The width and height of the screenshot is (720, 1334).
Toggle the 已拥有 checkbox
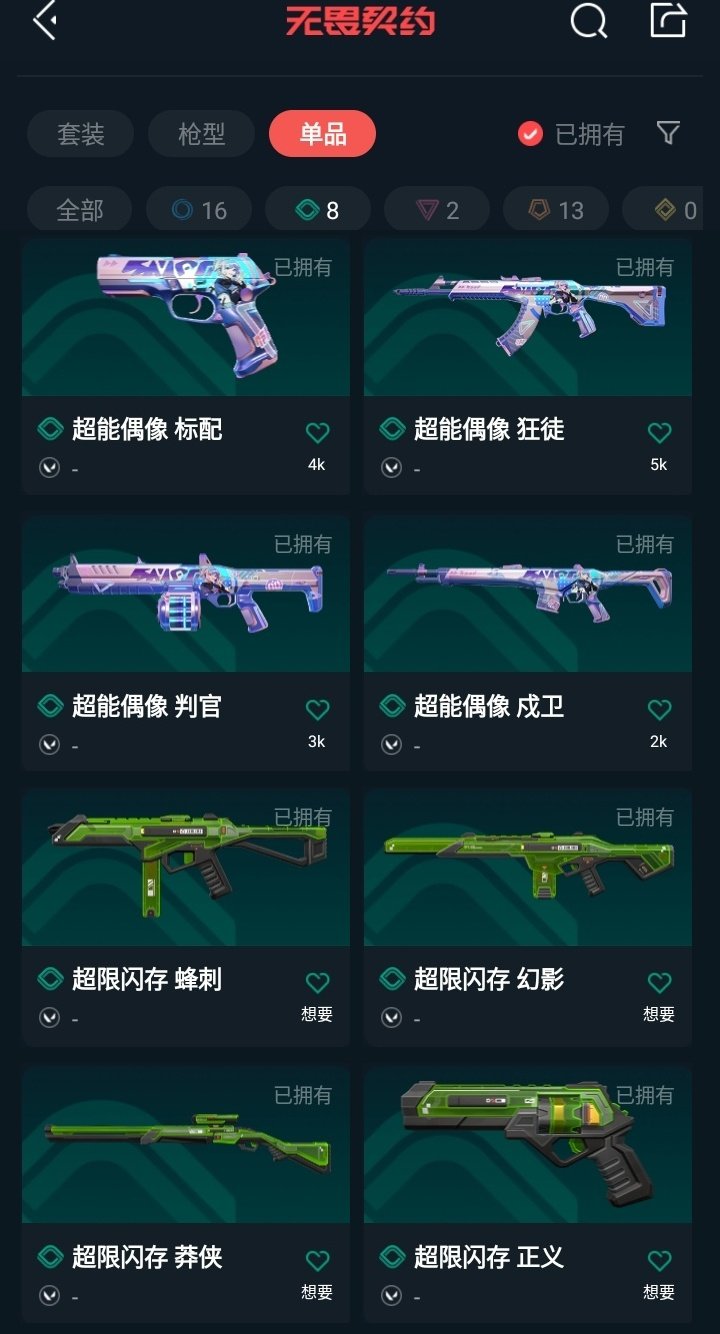point(531,134)
